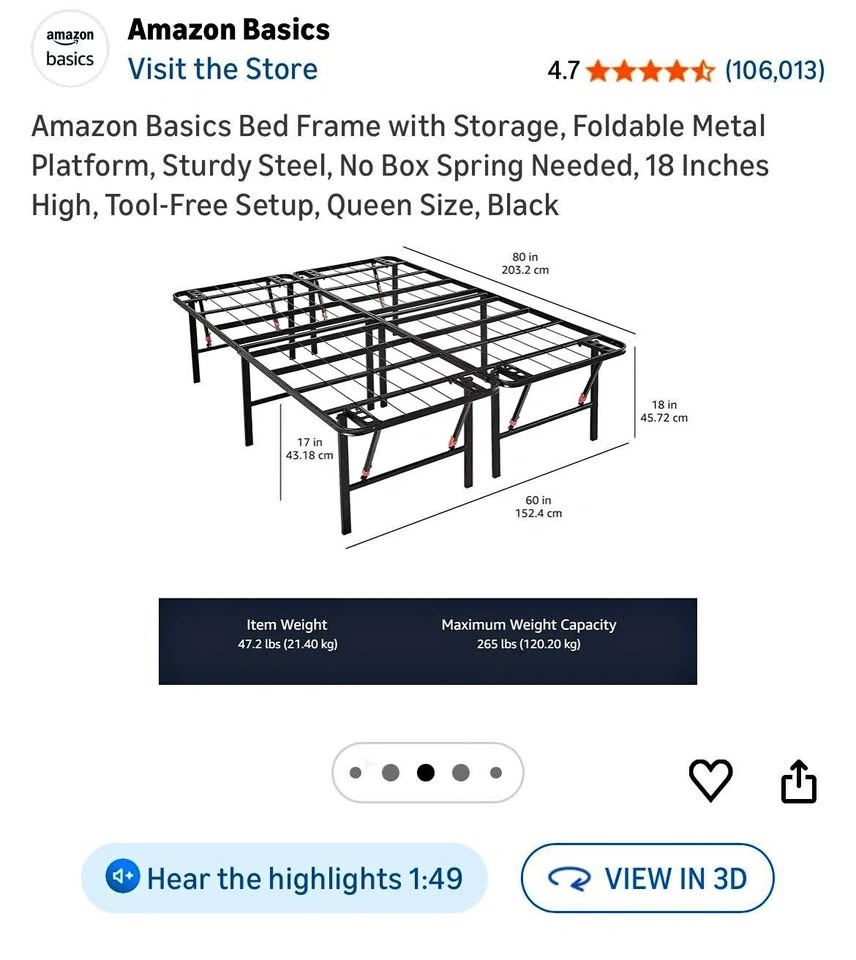Jump to the fourth product image dot
This screenshot has width=856, height=960.
click(x=460, y=772)
